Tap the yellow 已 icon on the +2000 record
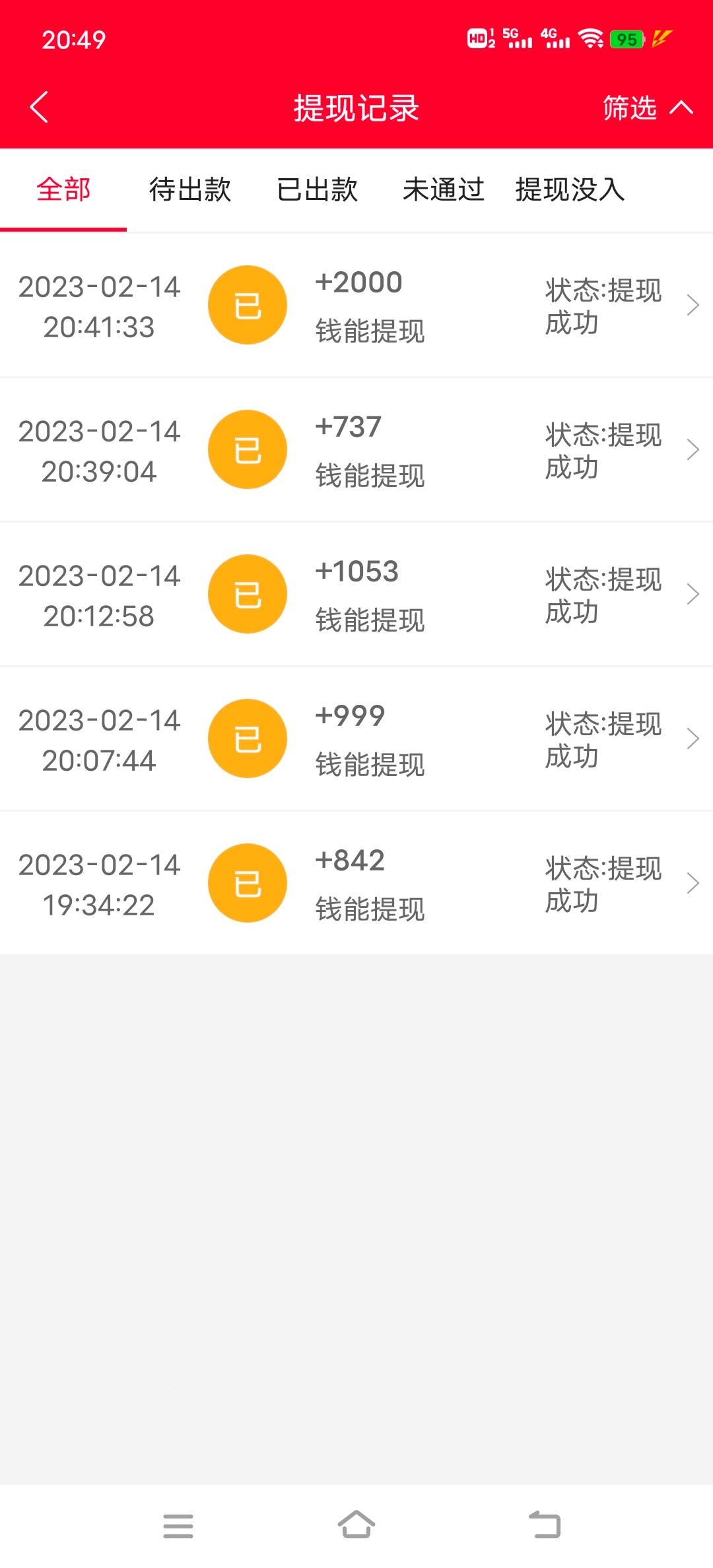Image resolution: width=713 pixels, height=1568 pixels. [x=247, y=304]
